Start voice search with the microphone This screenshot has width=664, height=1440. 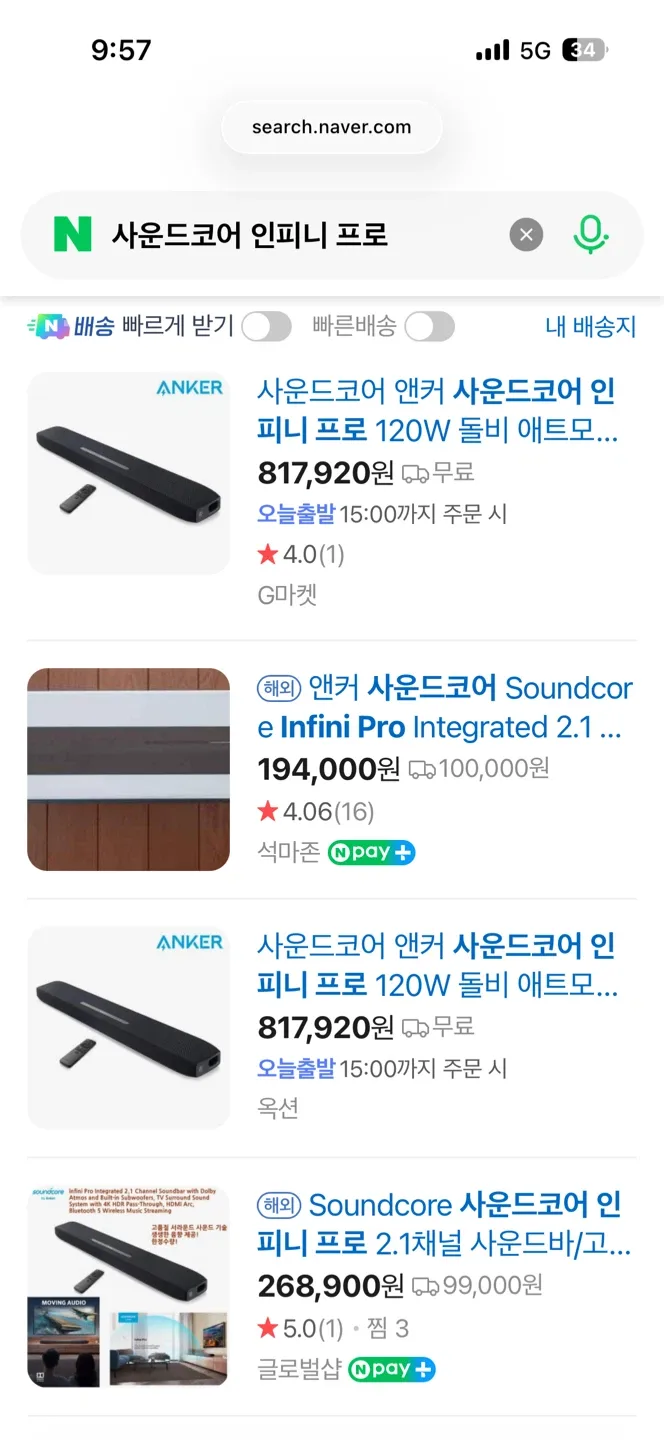(x=590, y=235)
